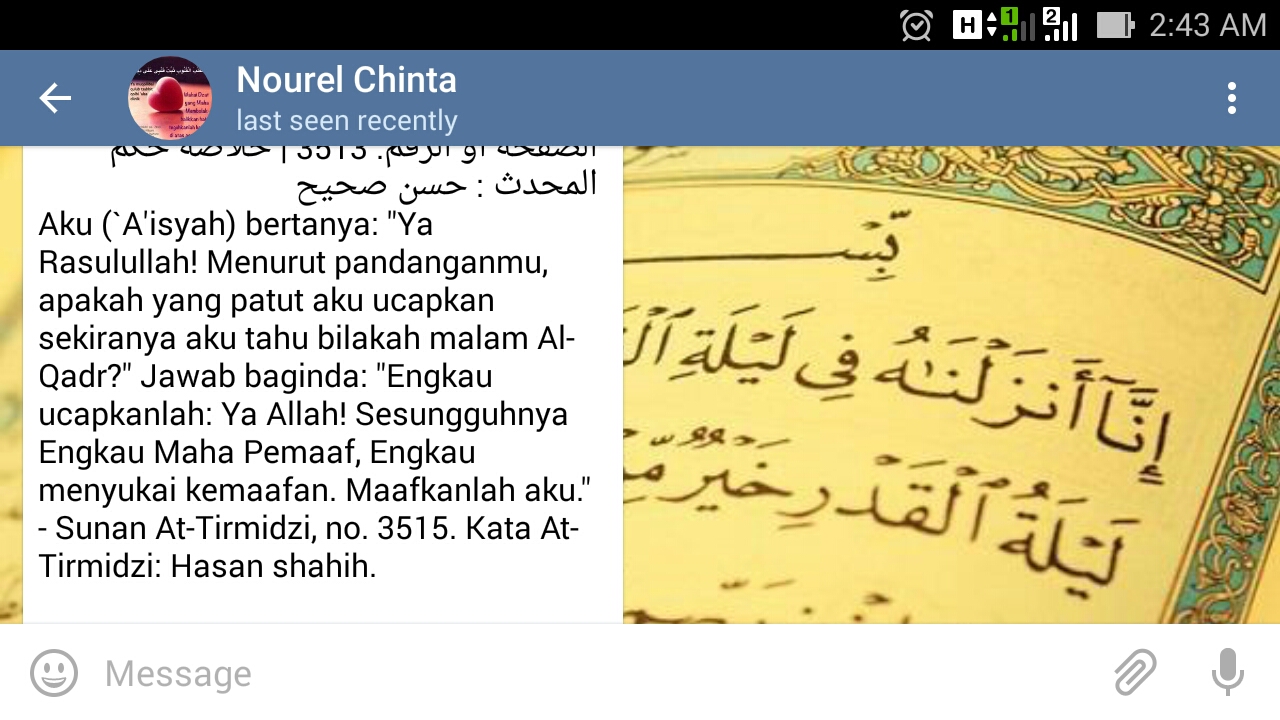Open Nourel Chinta's profile picture
The width and height of the screenshot is (1280, 720).
[170, 98]
